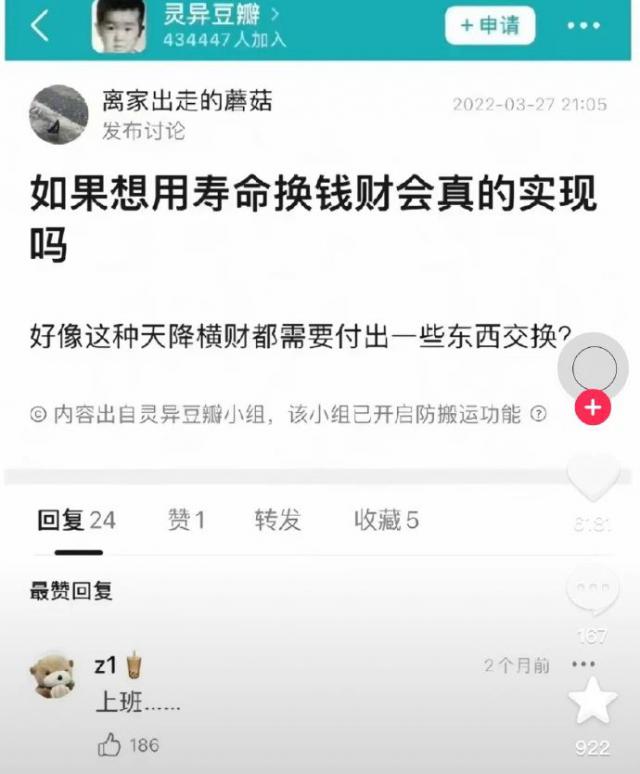
Task: Like this video with the heart icon
Action: tap(593, 476)
